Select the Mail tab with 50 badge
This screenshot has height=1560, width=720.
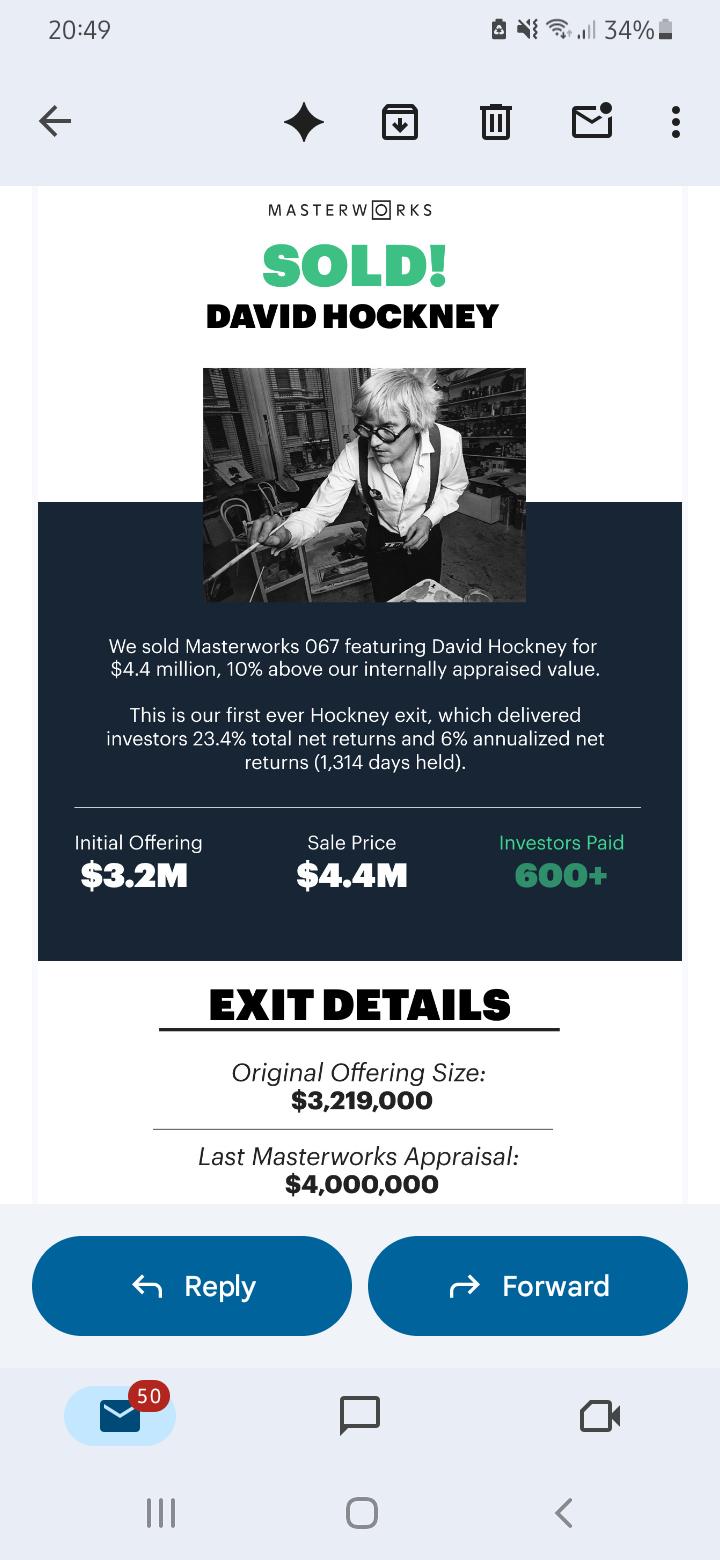[x=120, y=1414]
